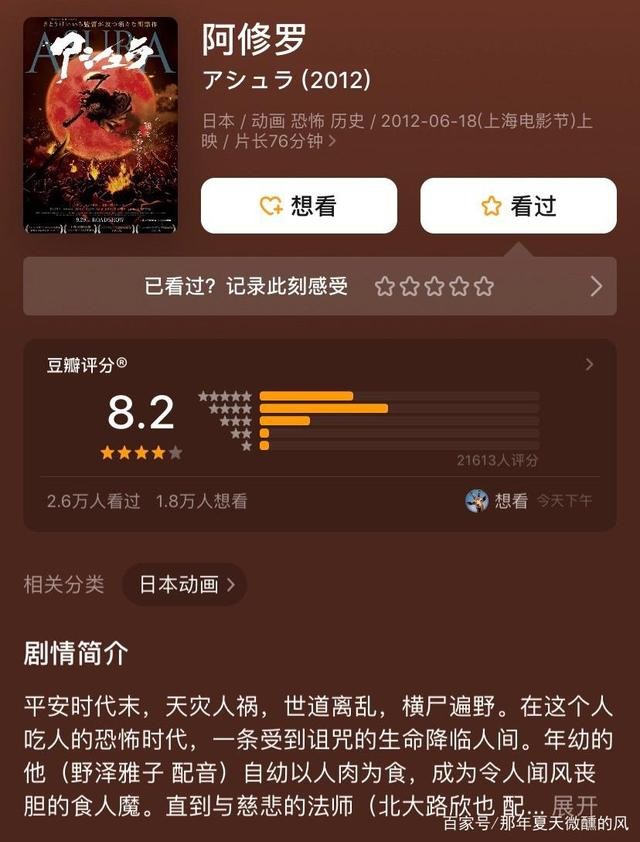Open the 阿修罗 movie poster
Viewport: 640px width, 842px height.
click(x=101, y=122)
